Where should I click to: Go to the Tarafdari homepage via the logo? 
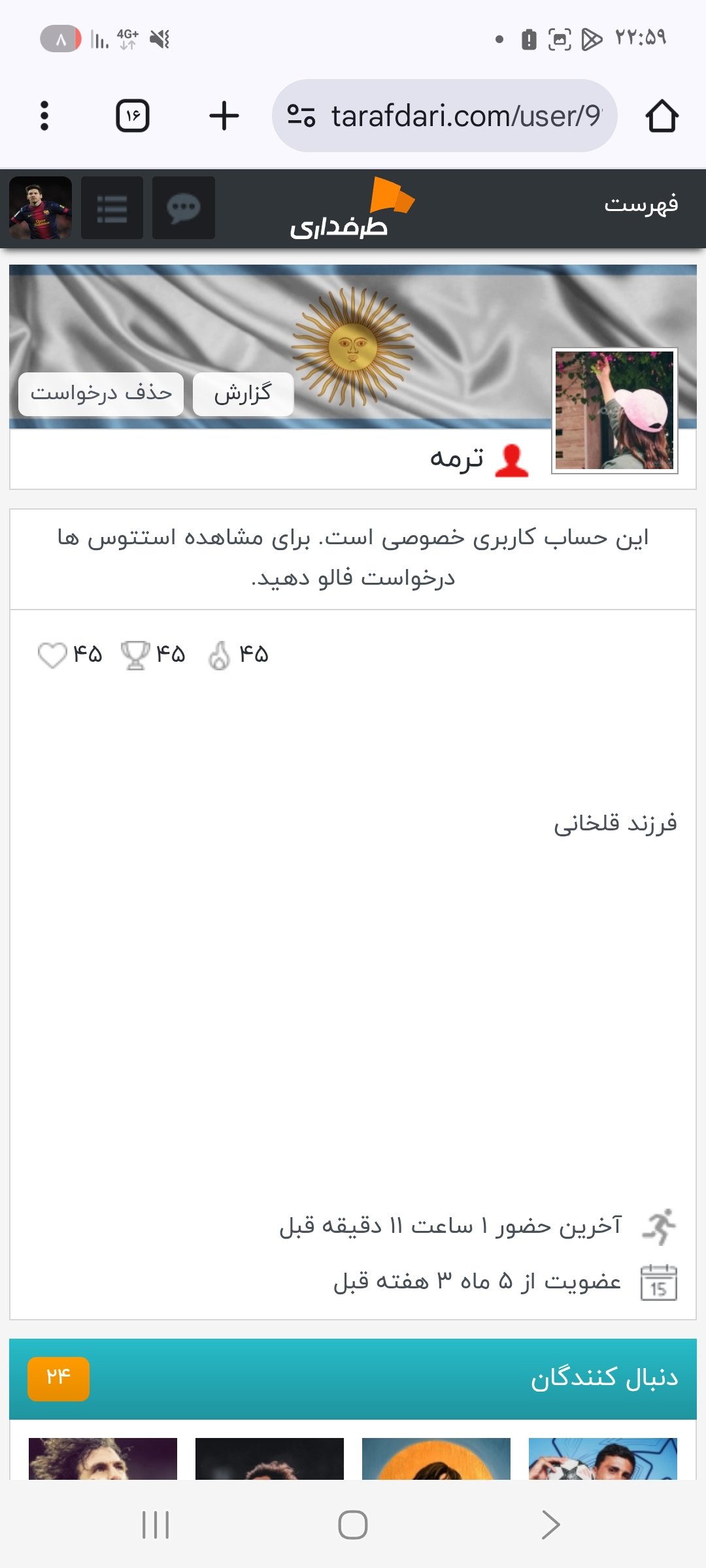tap(346, 209)
